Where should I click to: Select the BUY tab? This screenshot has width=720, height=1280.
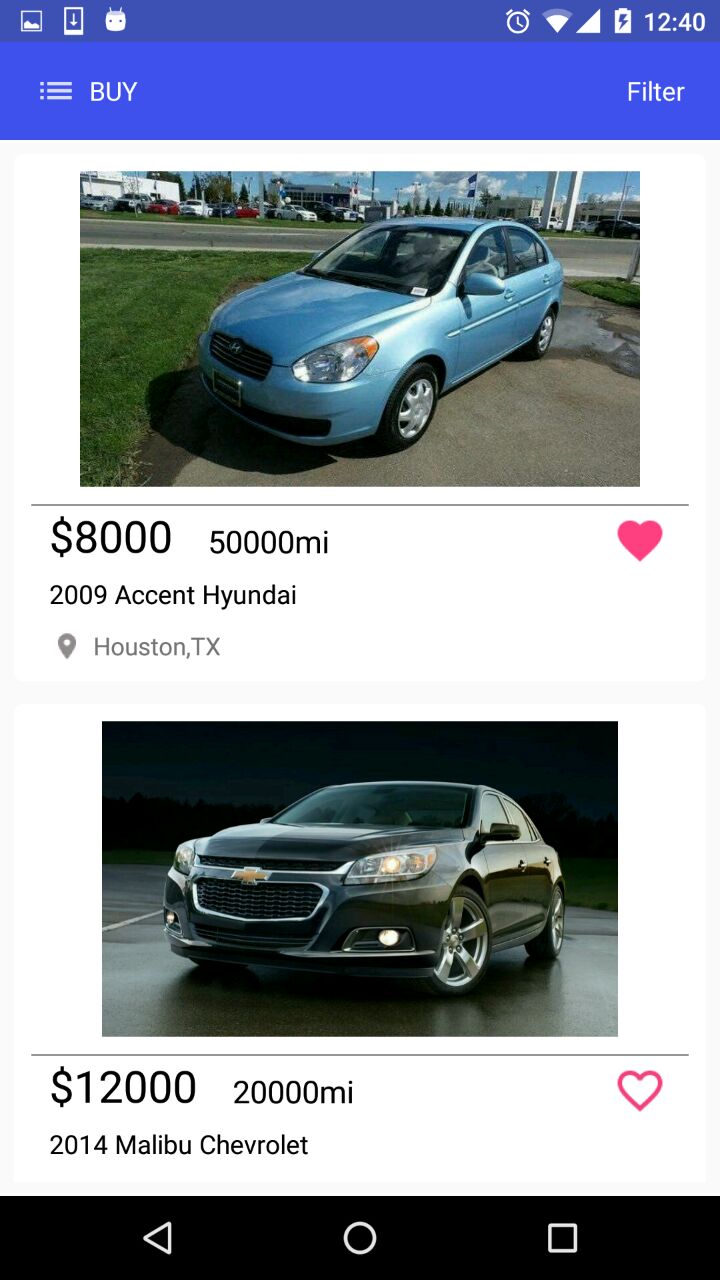click(x=113, y=91)
